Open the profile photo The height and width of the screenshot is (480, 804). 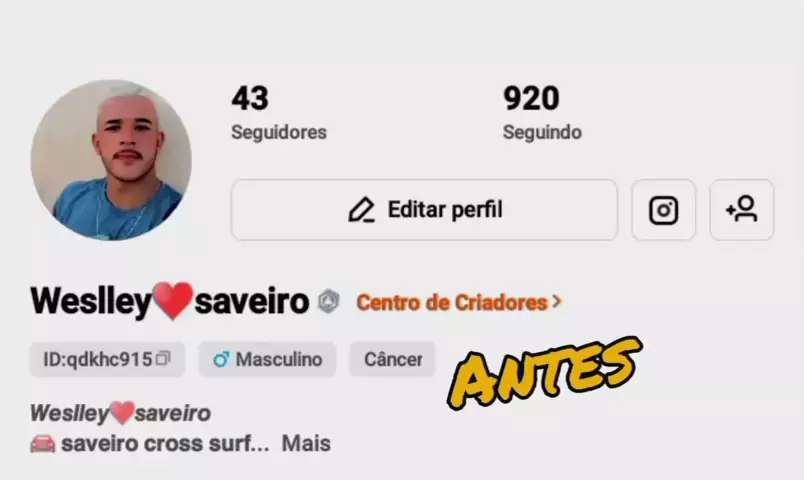[x=111, y=160]
